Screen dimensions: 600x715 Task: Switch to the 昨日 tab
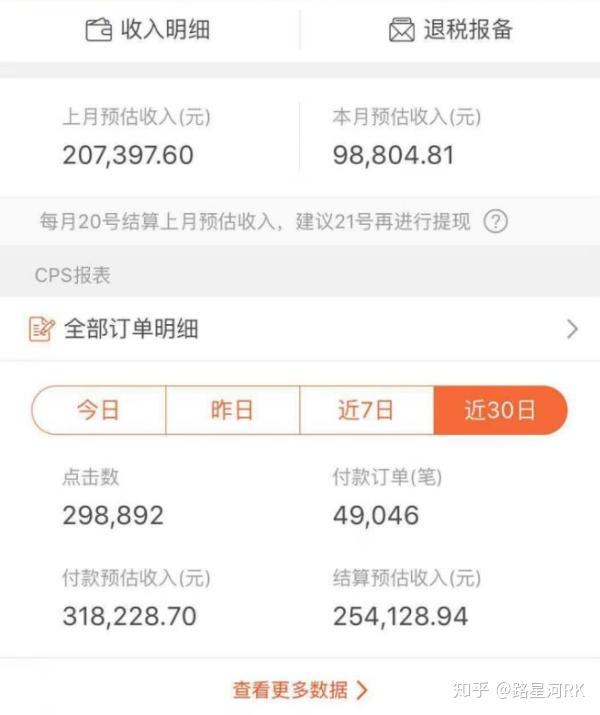pos(232,411)
